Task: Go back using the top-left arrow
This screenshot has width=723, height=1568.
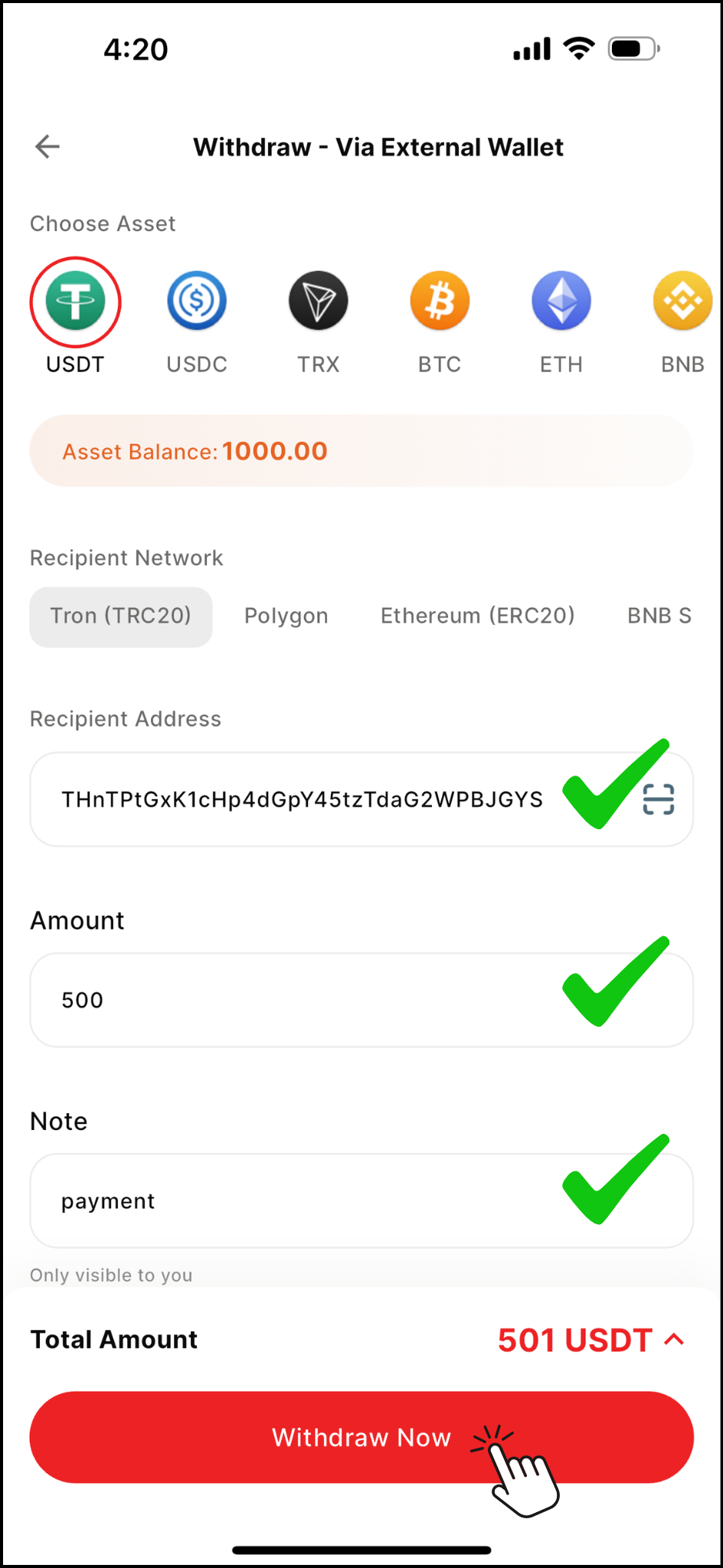Action: coord(47,146)
